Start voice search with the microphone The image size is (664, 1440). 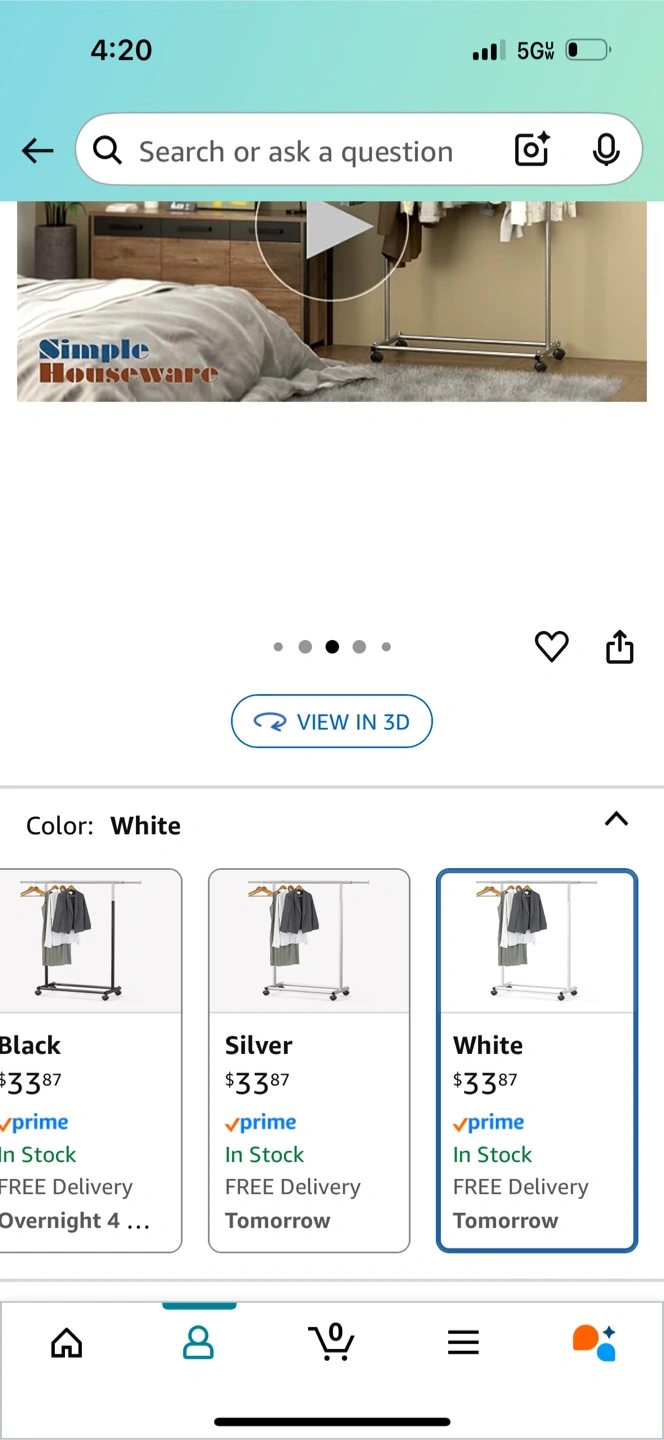point(605,150)
